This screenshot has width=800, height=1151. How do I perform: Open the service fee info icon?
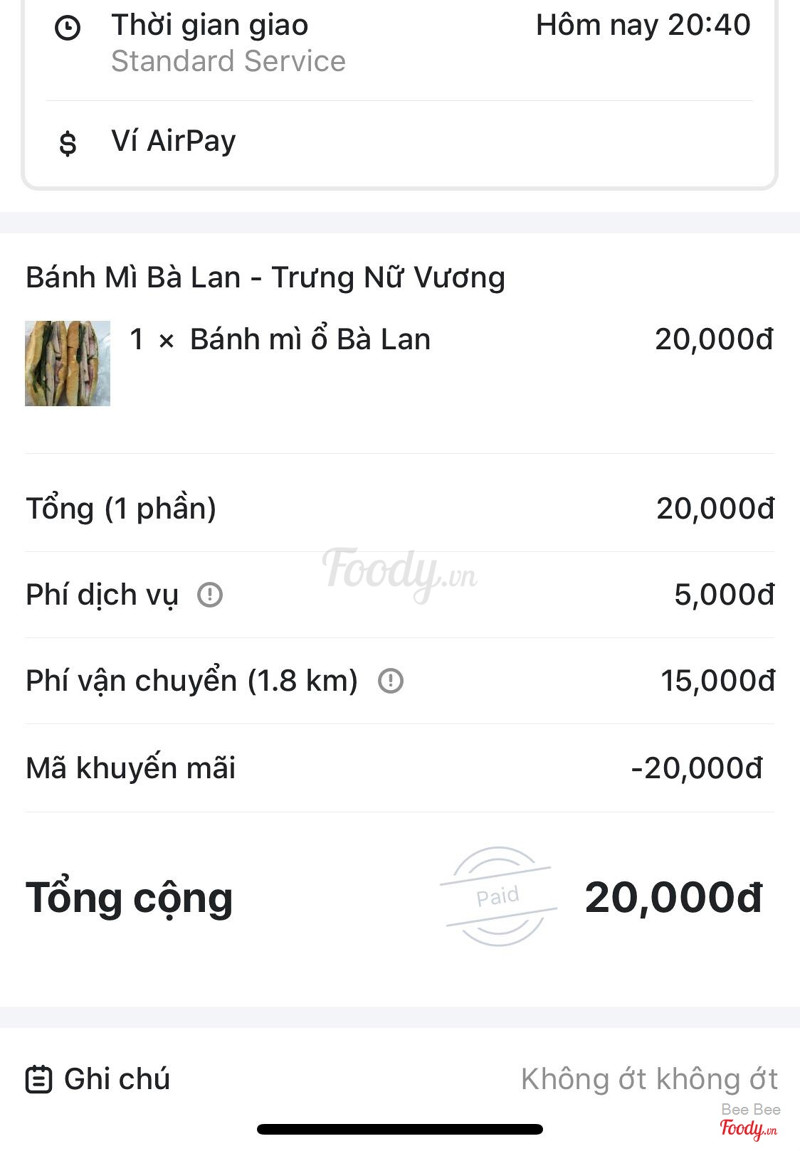click(209, 595)
